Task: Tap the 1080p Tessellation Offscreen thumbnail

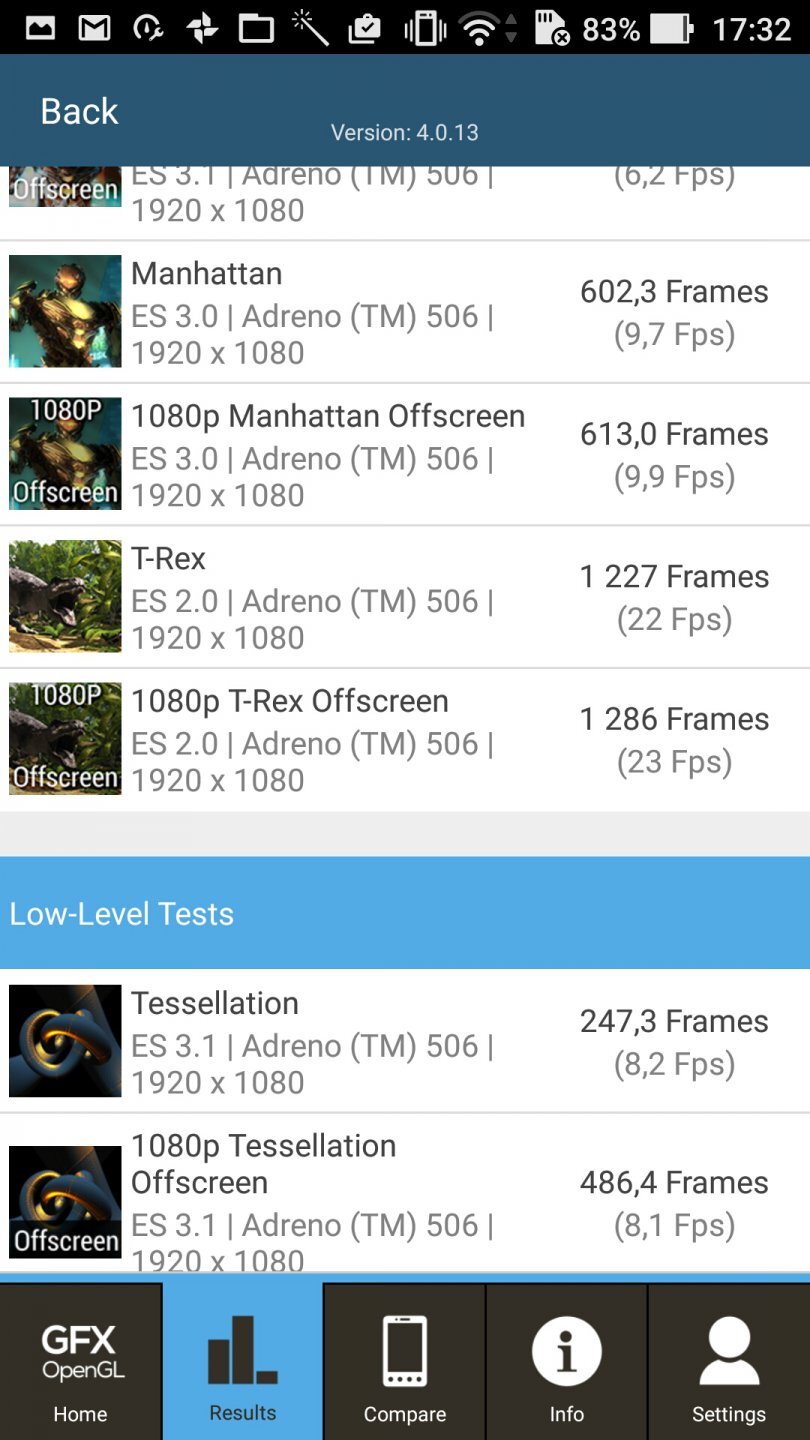Action: click(64, 1200)
